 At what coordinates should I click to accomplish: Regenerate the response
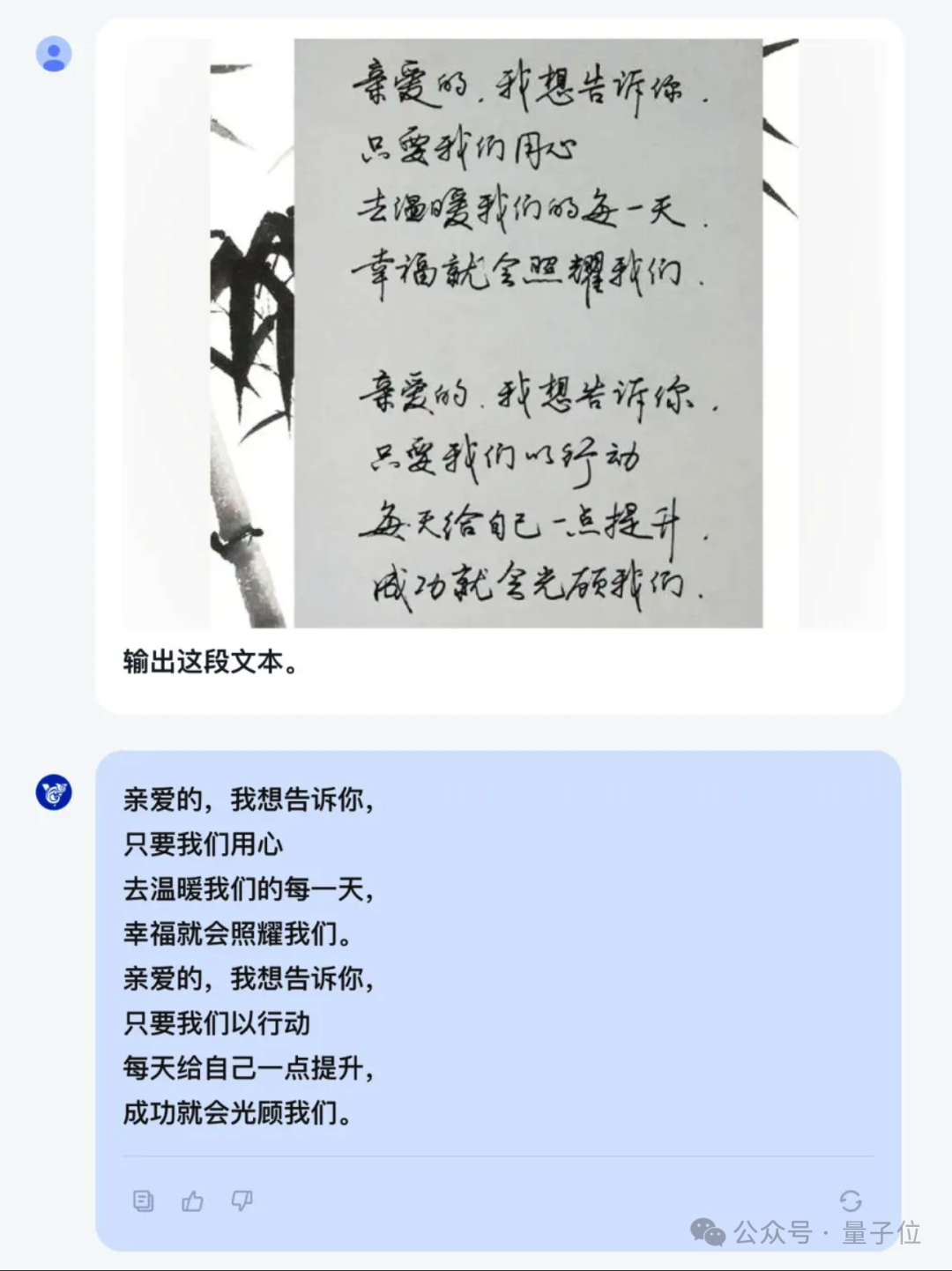coord(850,1201)
